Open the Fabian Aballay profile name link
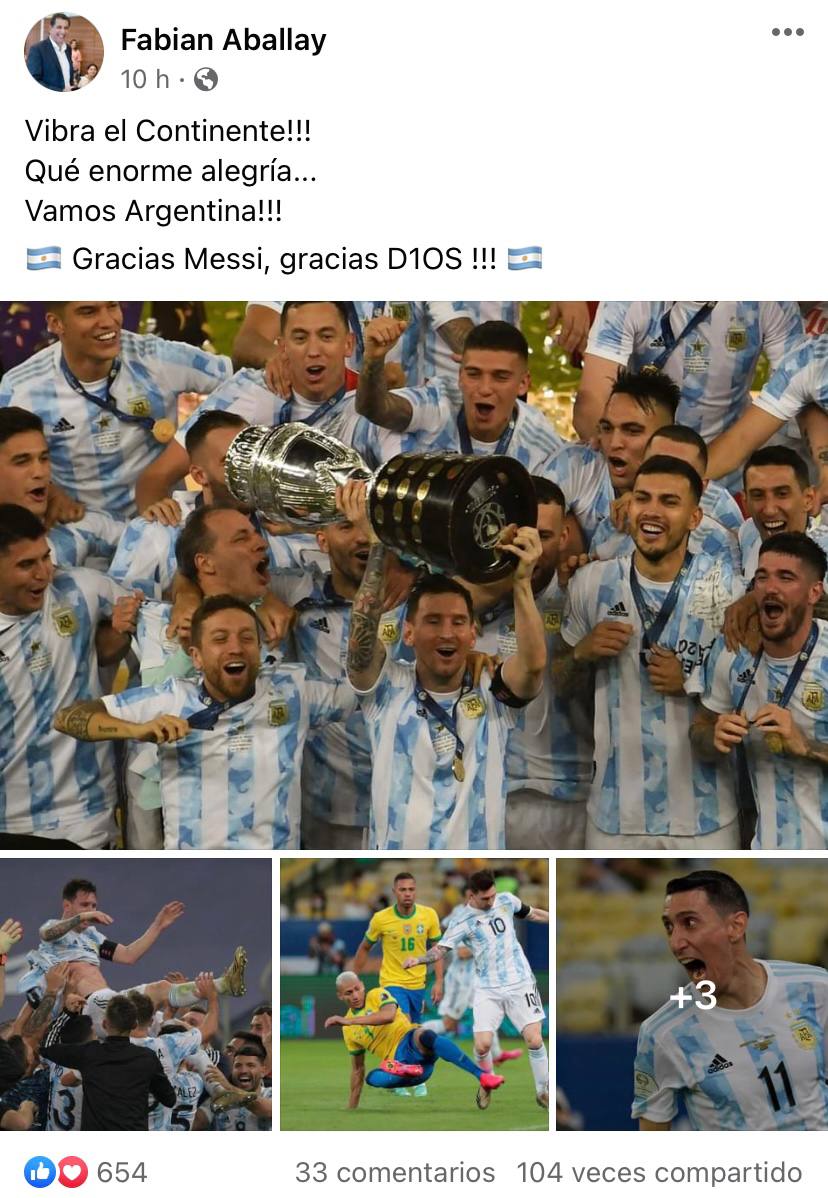The height and width of the screenshot is (1198, 828). click(223, 40)
